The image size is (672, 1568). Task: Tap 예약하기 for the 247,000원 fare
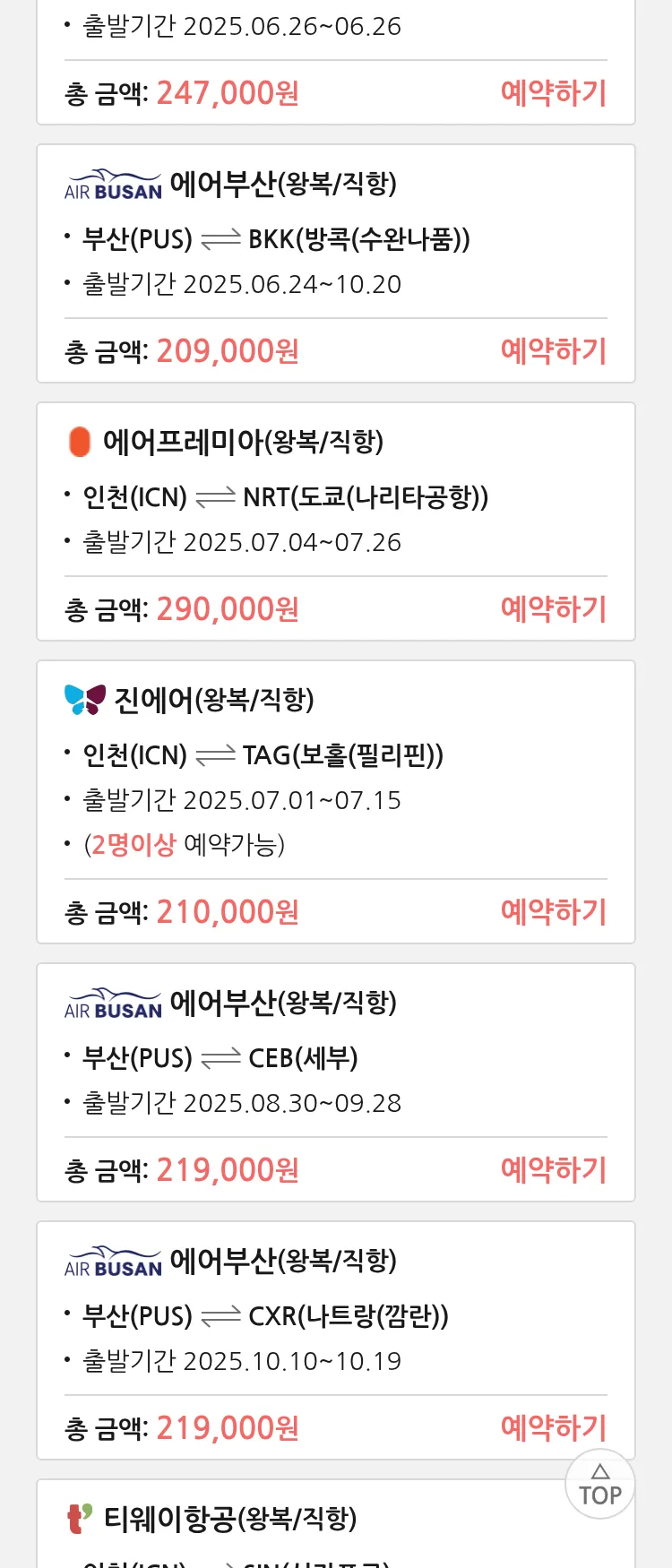tap(553, 93)
